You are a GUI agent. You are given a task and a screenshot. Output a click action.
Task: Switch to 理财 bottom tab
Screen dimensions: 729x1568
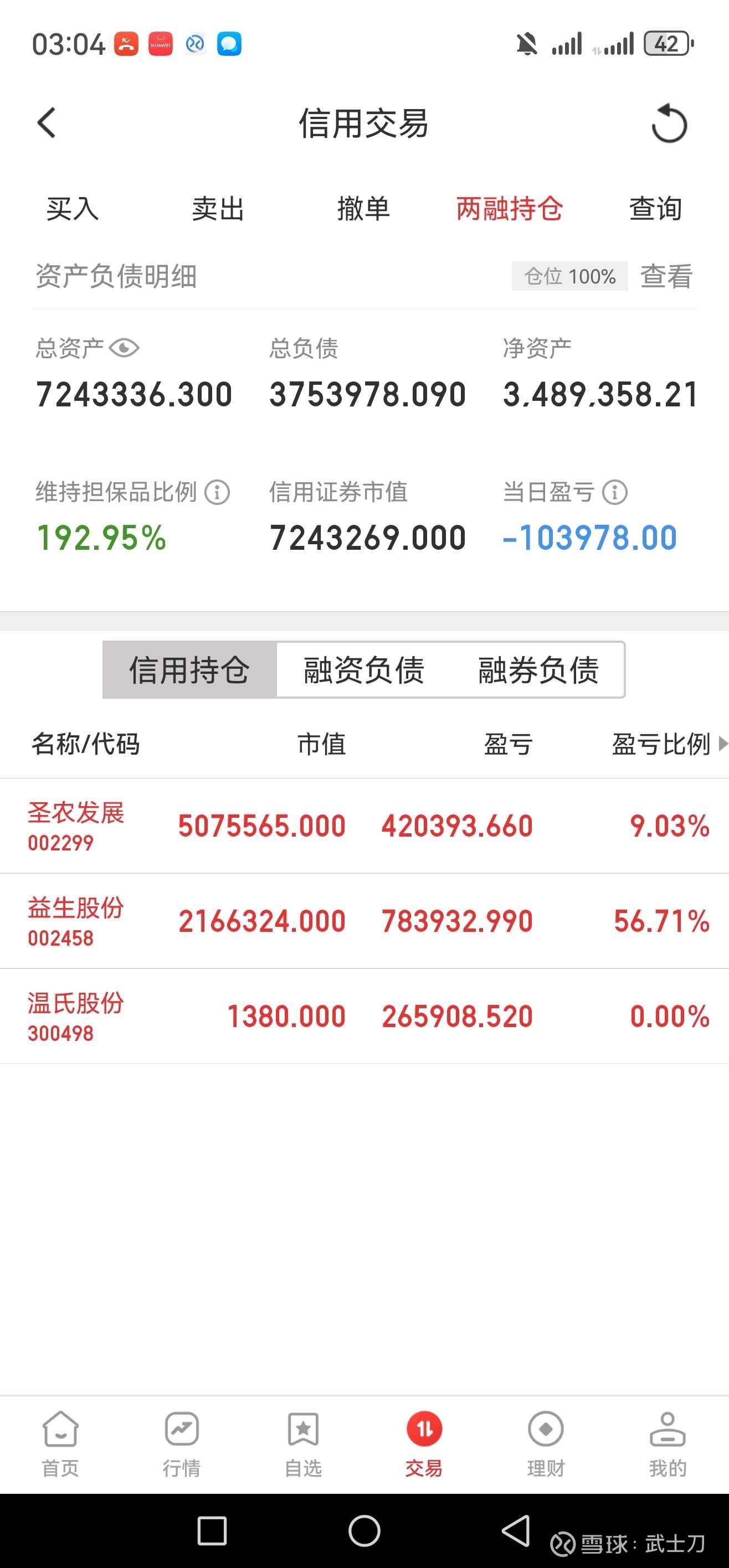coord(546,1445)
